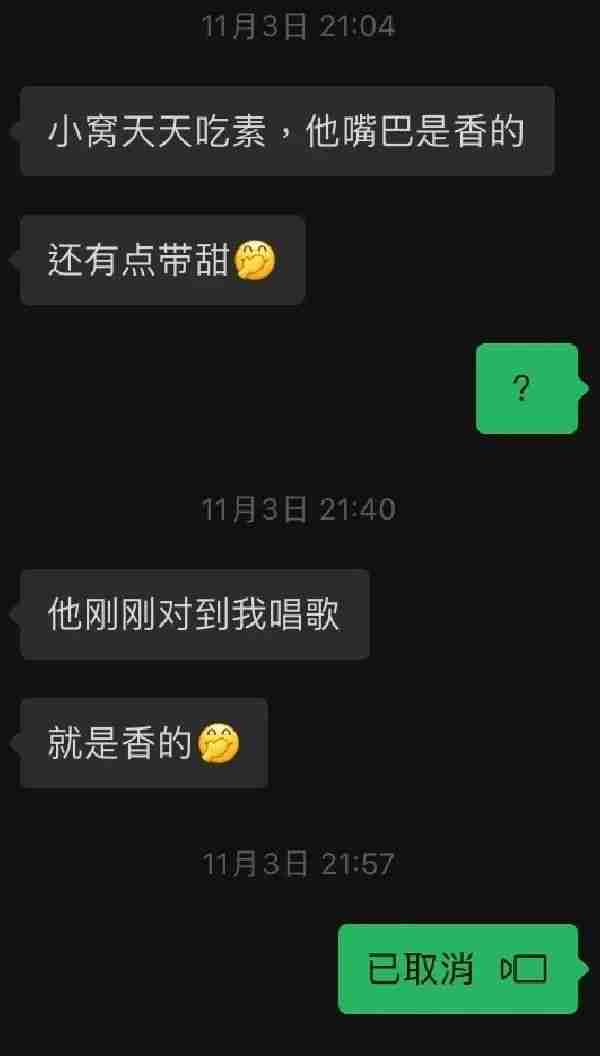Tap the cancelled video call bubble
The image size is (600, 1056).
pos(458,969)
